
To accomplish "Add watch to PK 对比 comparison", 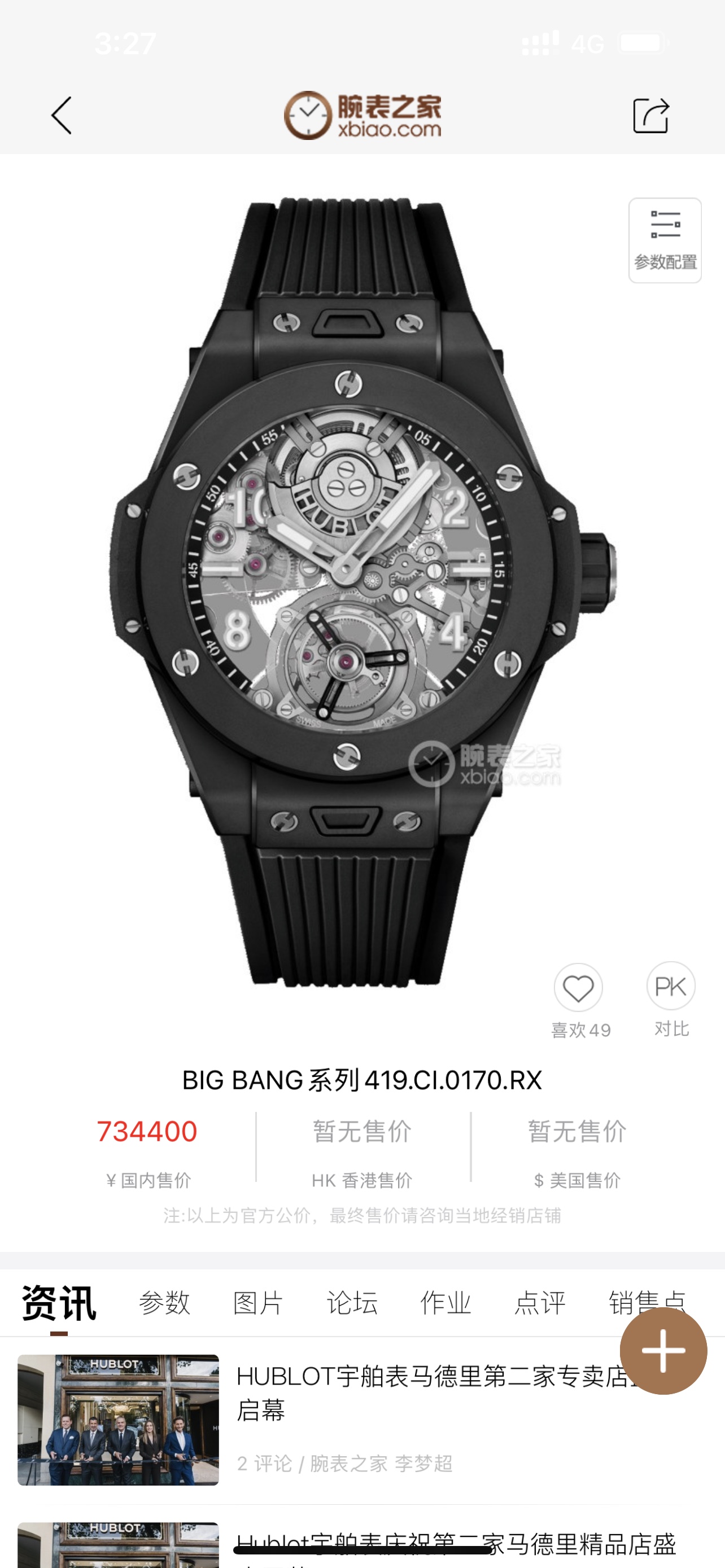I will 671,987.
